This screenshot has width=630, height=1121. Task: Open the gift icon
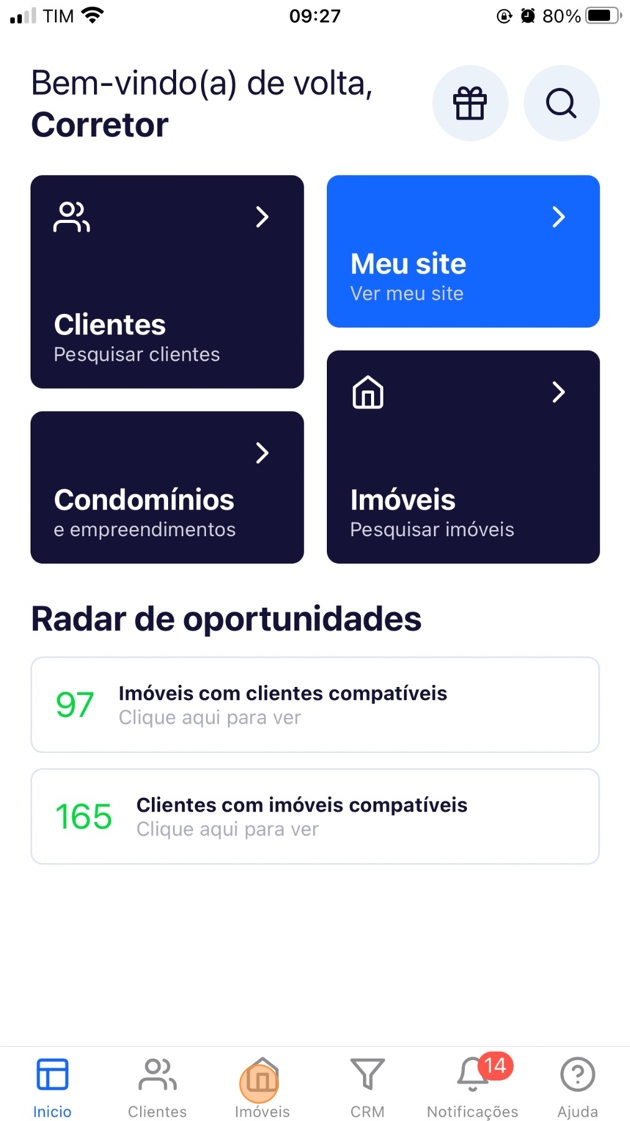(470, 103)
